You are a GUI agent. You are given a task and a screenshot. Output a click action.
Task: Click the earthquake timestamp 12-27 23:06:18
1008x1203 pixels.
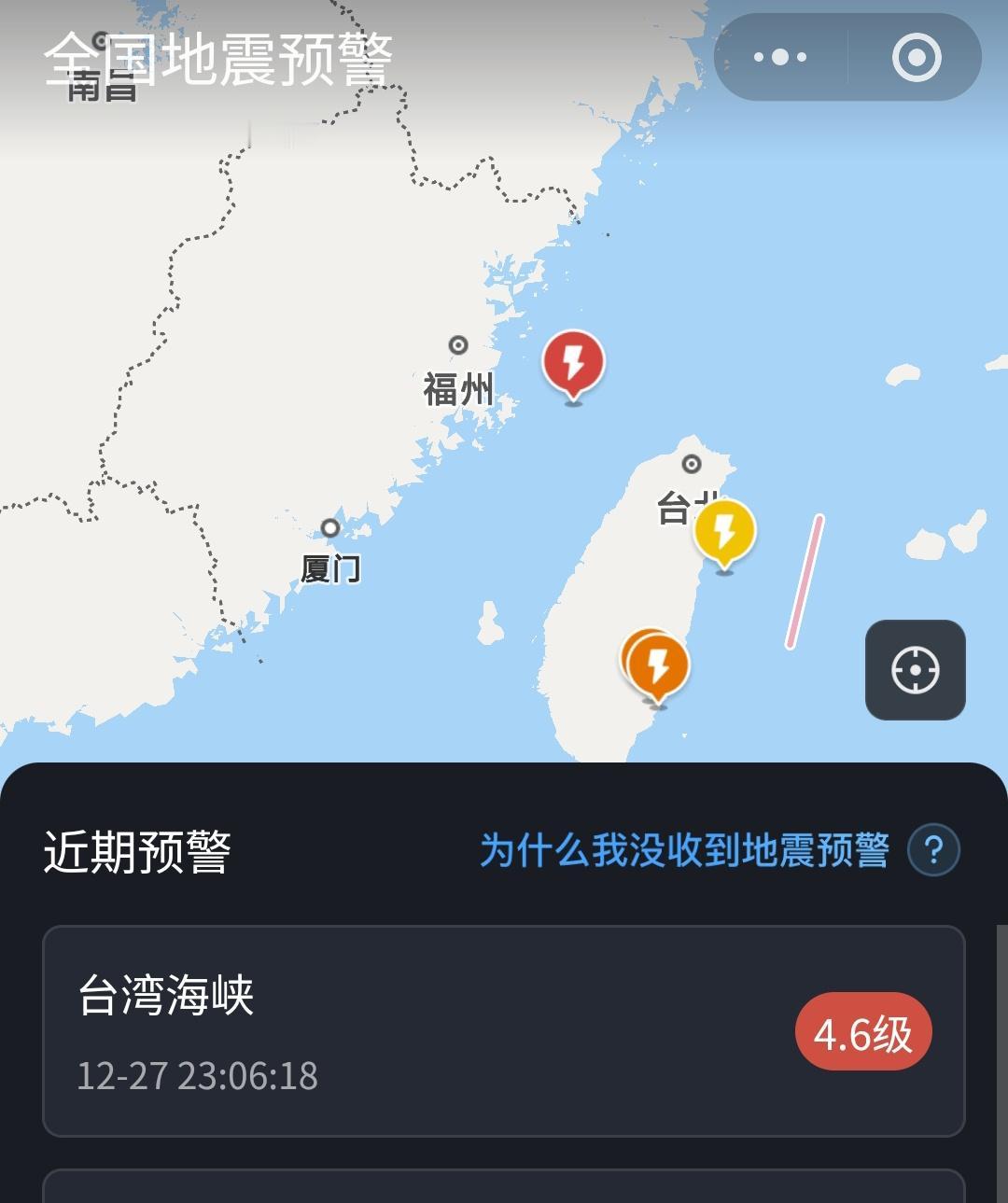[x=198, y=1078]
